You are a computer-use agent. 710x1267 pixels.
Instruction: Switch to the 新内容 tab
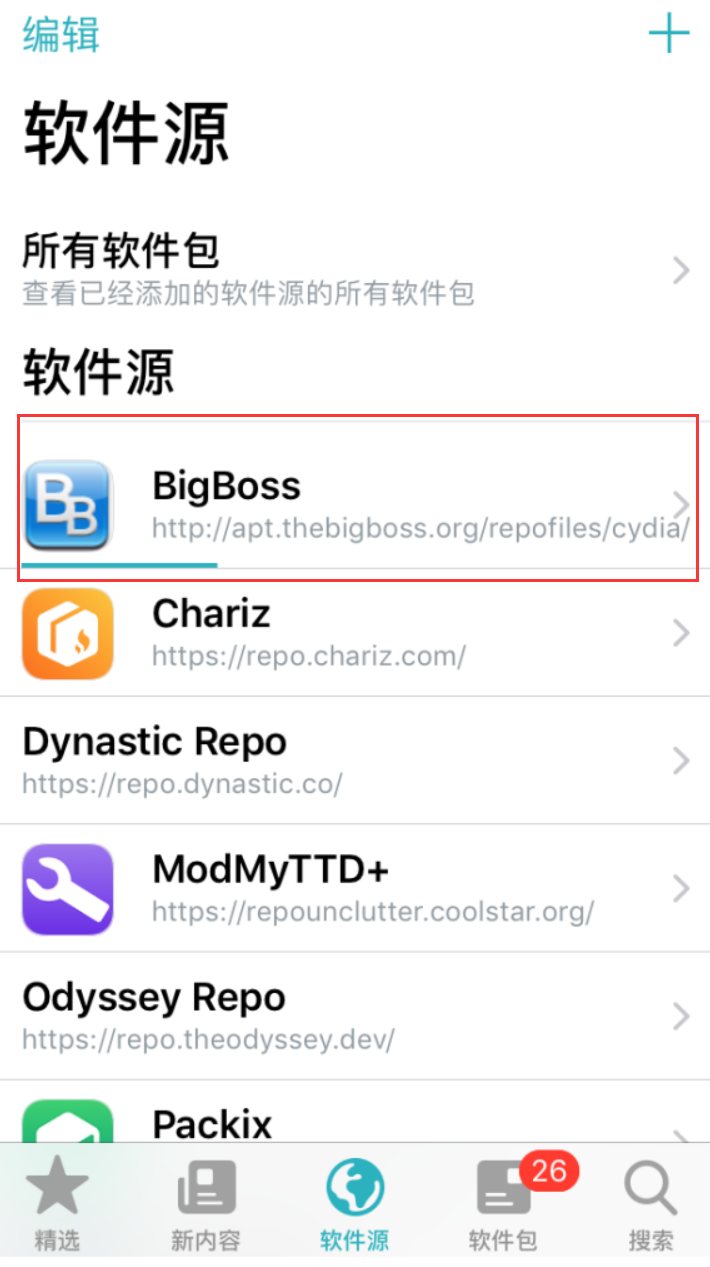point(206,1207)
